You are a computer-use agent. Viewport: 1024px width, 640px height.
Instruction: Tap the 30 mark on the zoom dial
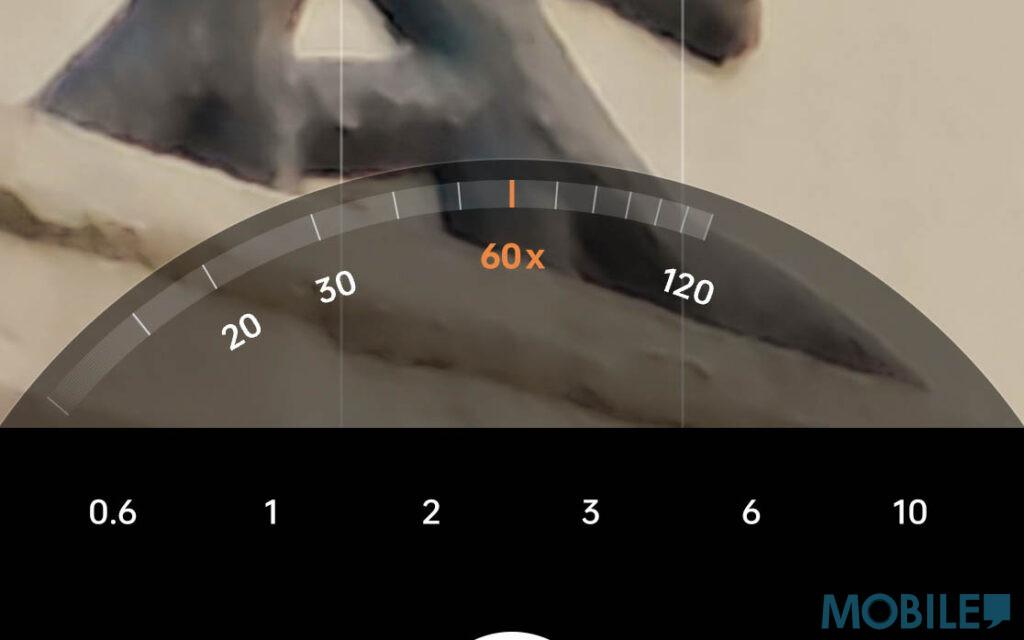tap(336, 288)
